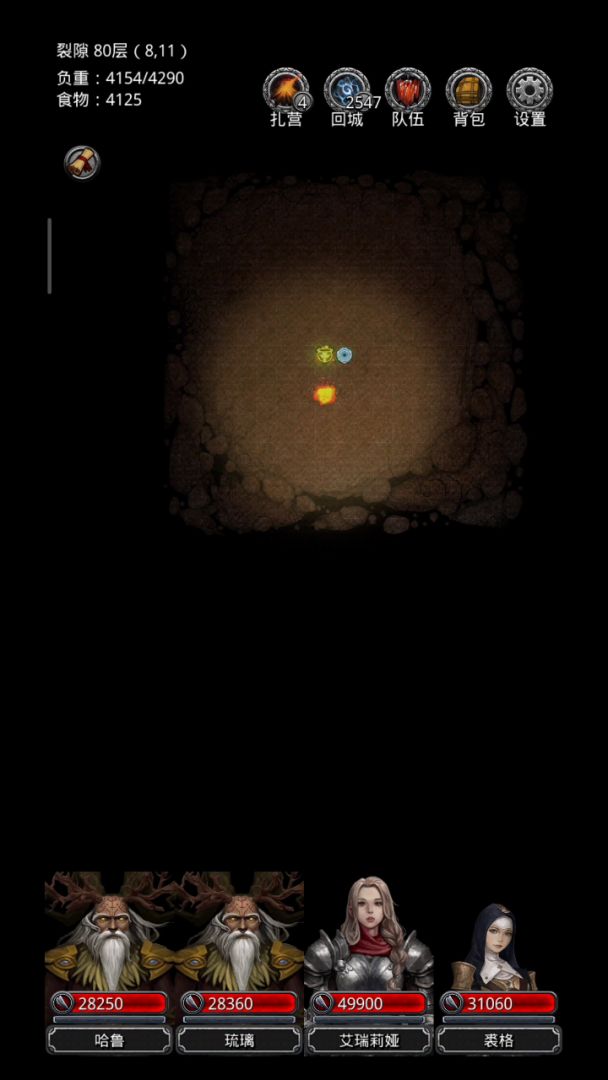Open the 队伍 team menu
The height and width of the screenshot is (1080, 608).
click(408, 92)
